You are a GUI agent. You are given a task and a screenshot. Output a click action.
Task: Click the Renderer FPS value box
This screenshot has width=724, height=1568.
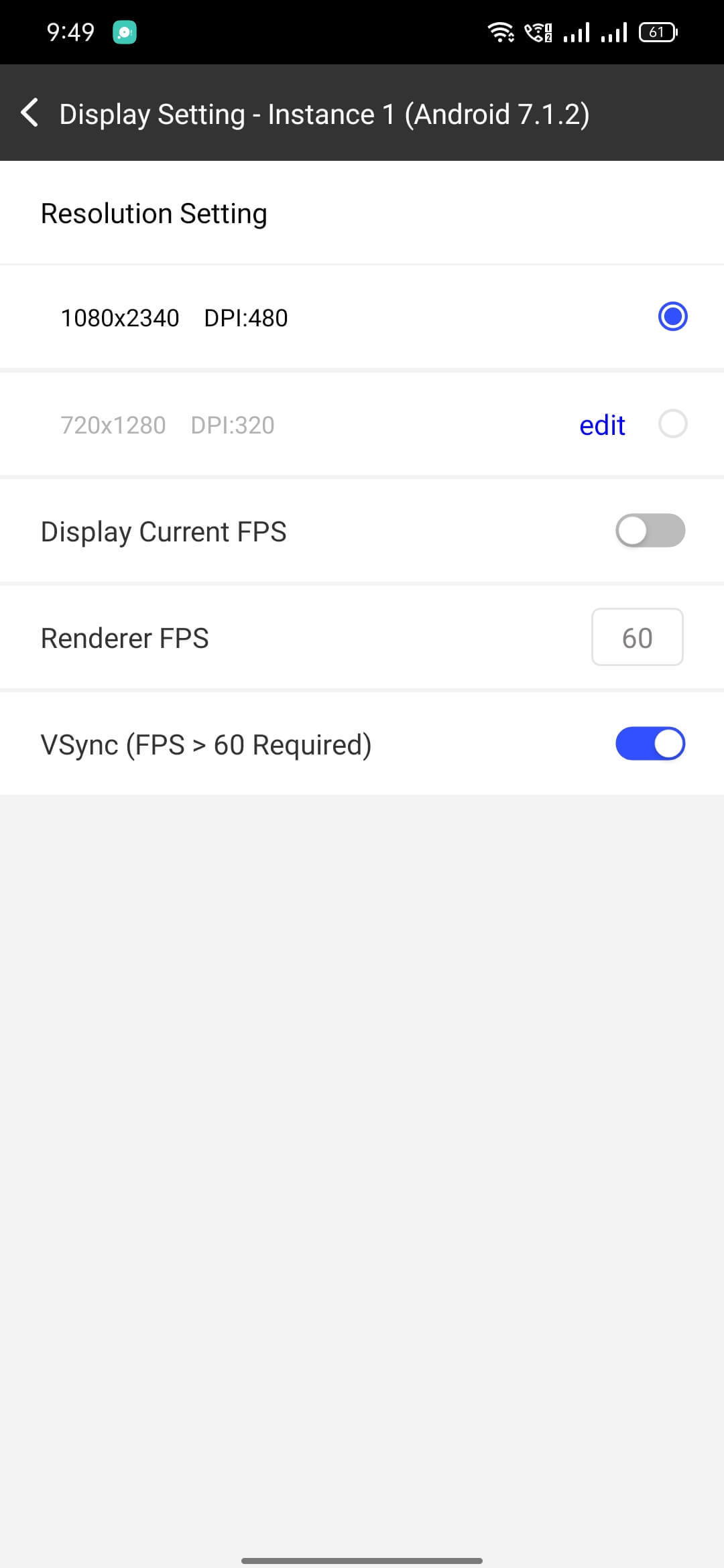(x=637, y=637)
